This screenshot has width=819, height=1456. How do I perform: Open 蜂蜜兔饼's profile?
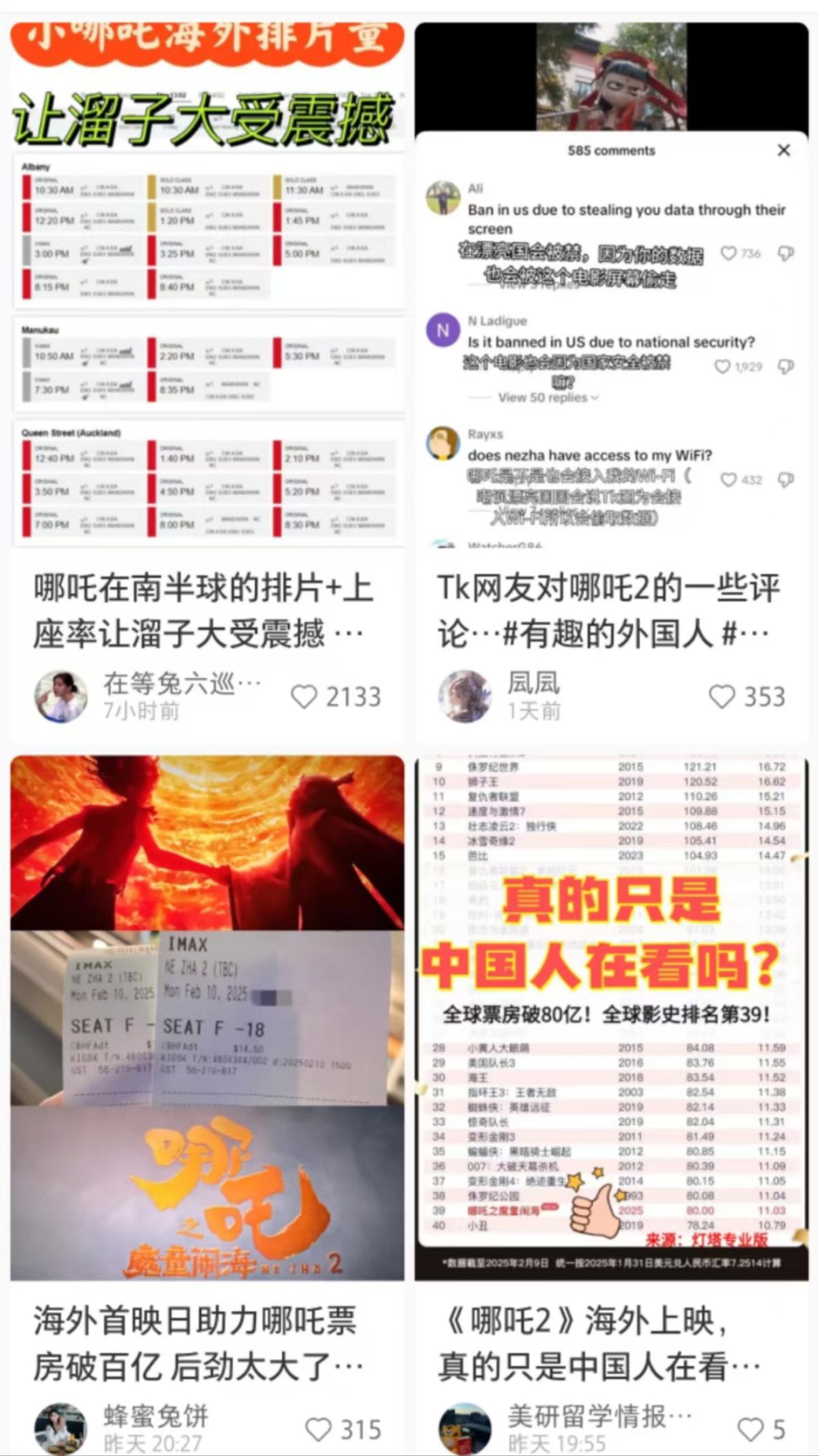61,1429
